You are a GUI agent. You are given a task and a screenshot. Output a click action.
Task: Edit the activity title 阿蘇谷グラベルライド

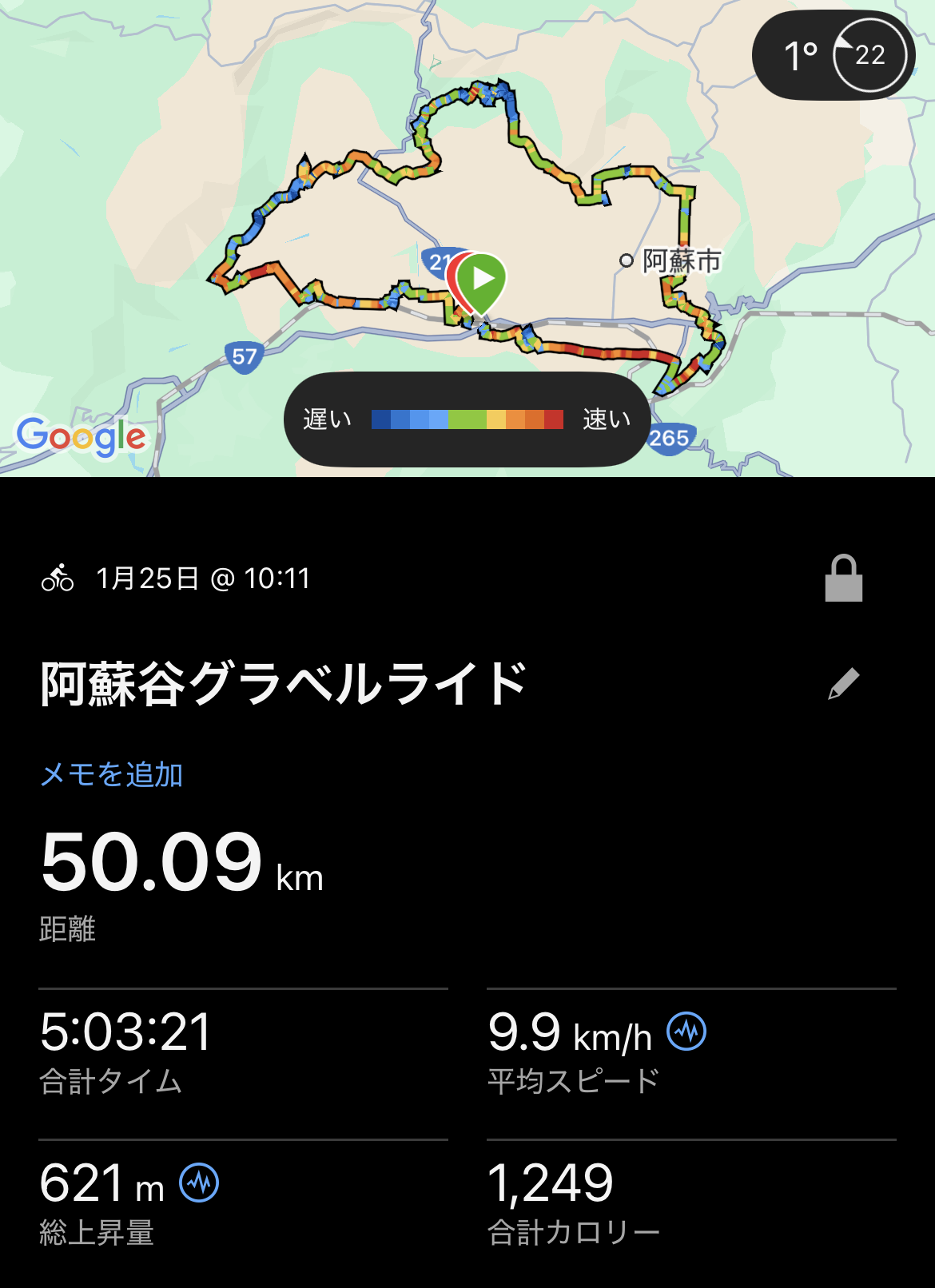coord(843,684)
